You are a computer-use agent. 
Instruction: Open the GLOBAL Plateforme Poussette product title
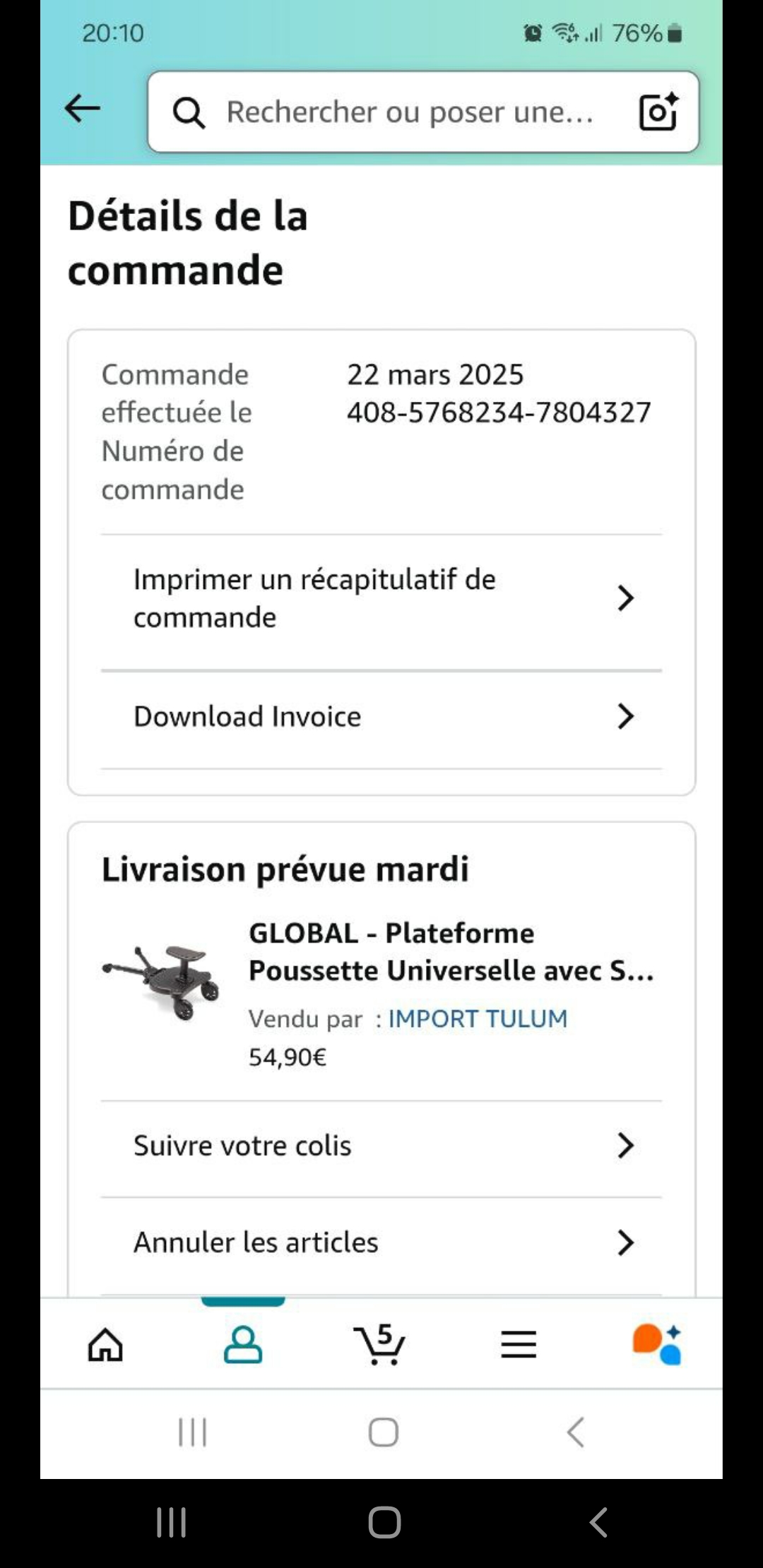451,952
